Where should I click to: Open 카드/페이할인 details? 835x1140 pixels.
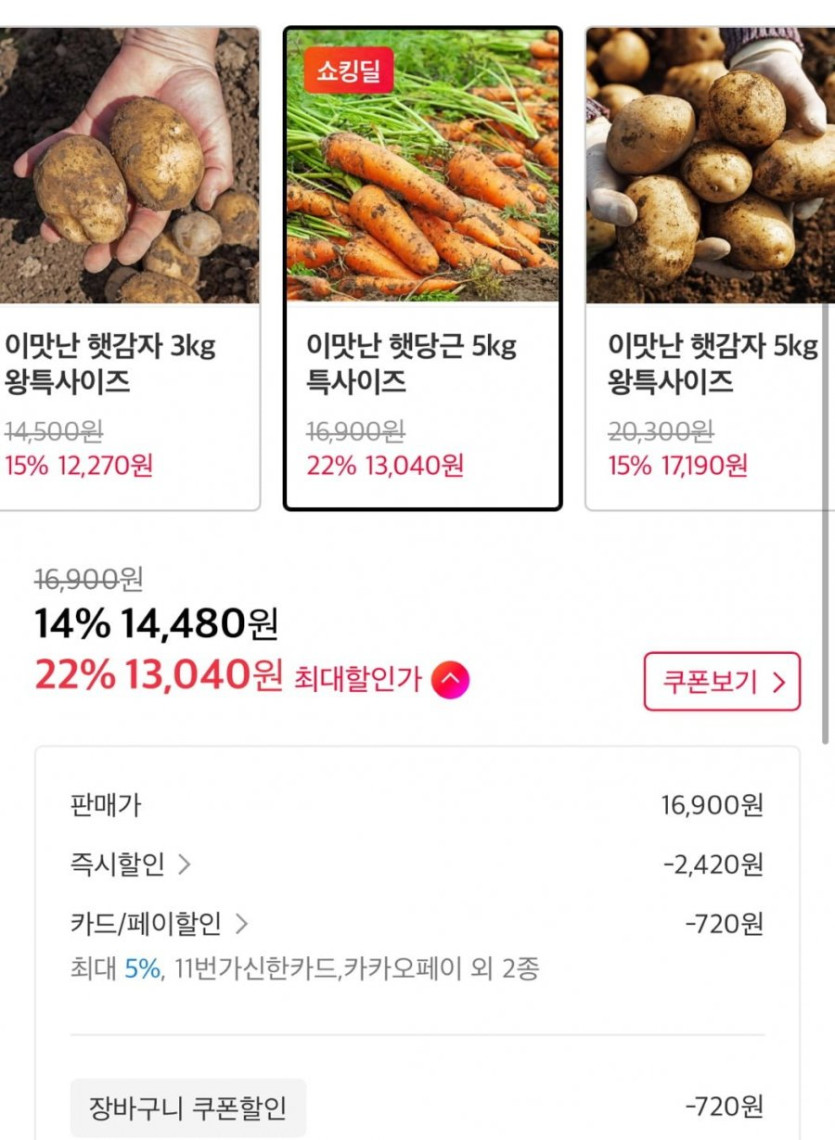159,923
